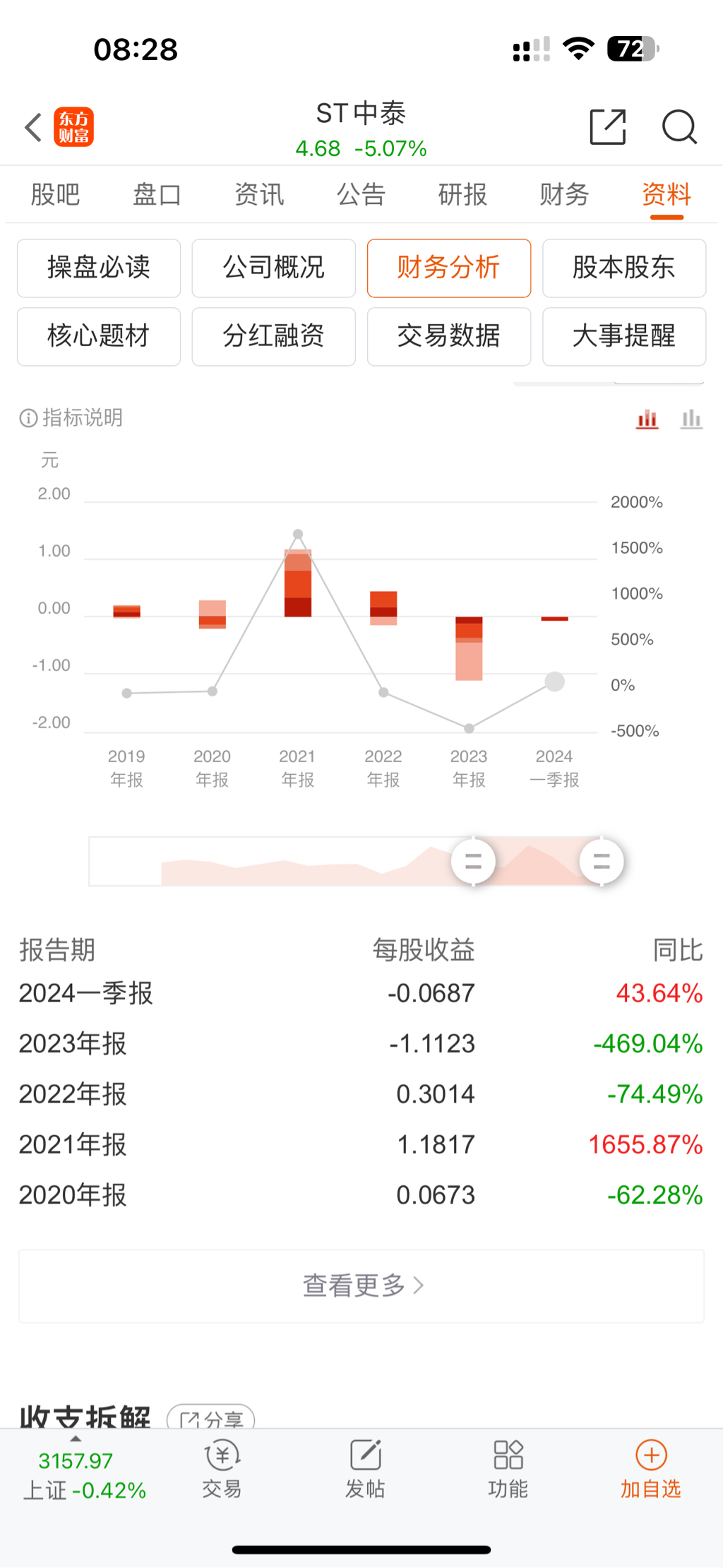Share this ST中泰 stock page

click(x=607, y=128)
